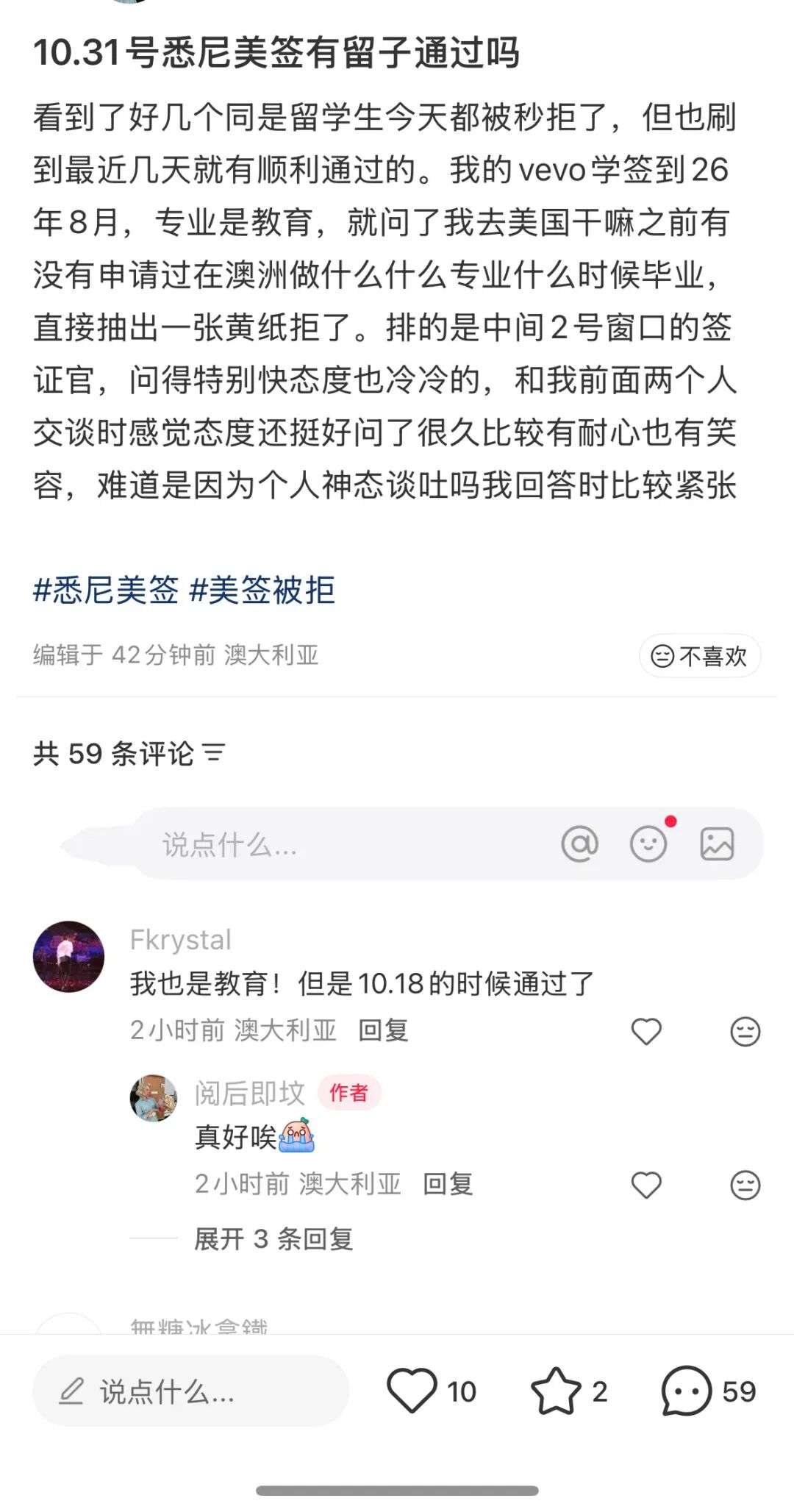
Task: Open Fkrystal's profile avatar
Action: [68, 956]
